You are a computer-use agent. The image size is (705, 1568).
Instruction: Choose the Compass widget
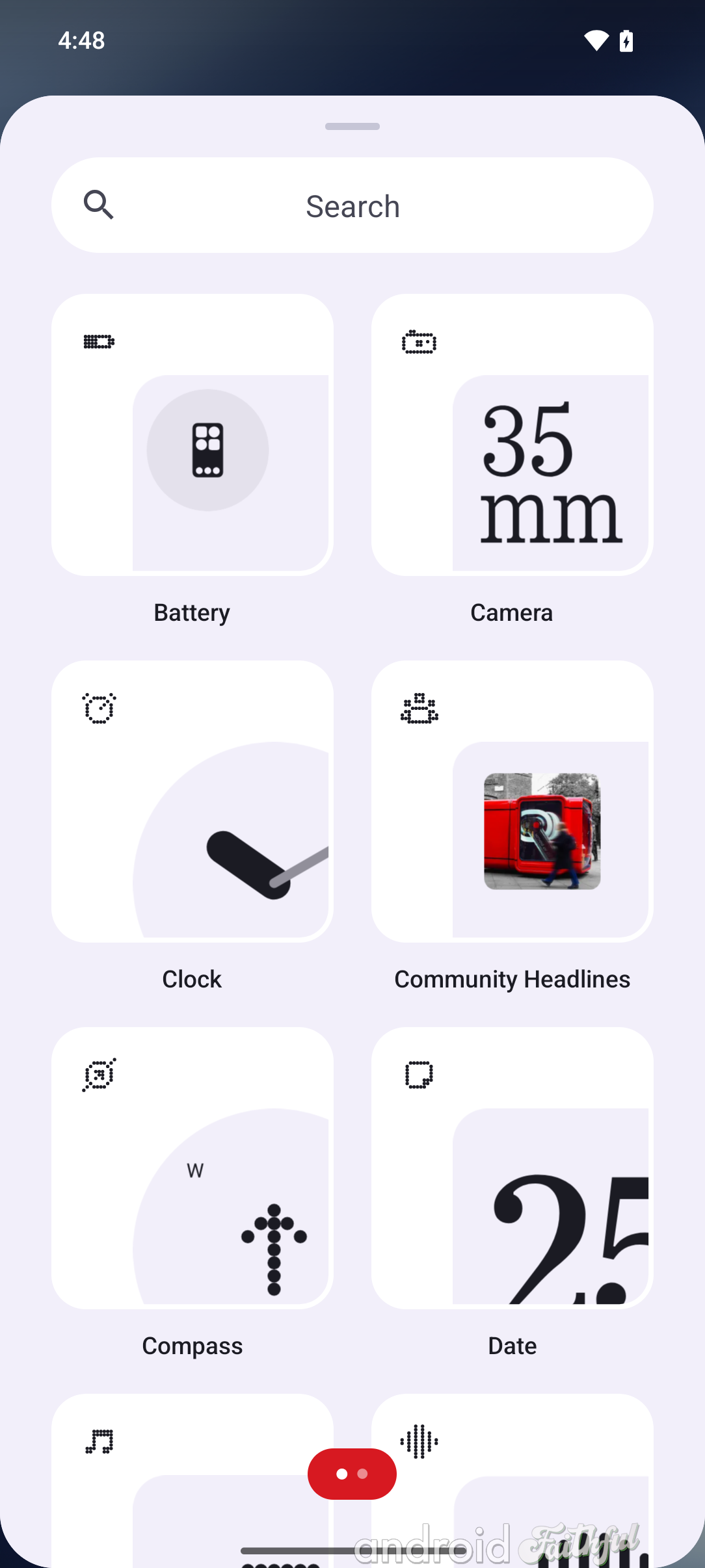[x=193, y=1165]
